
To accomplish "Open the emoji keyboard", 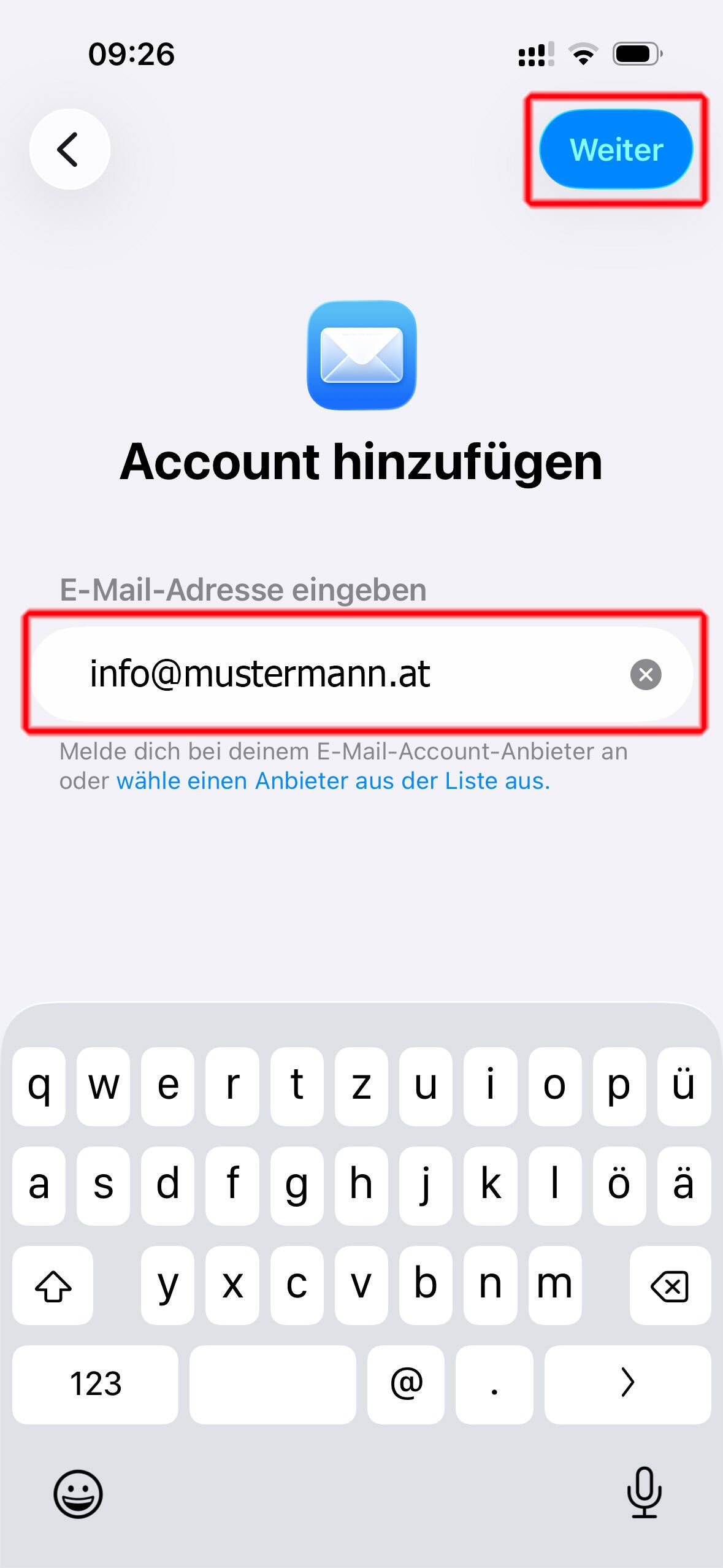I will click(78, 1494).
